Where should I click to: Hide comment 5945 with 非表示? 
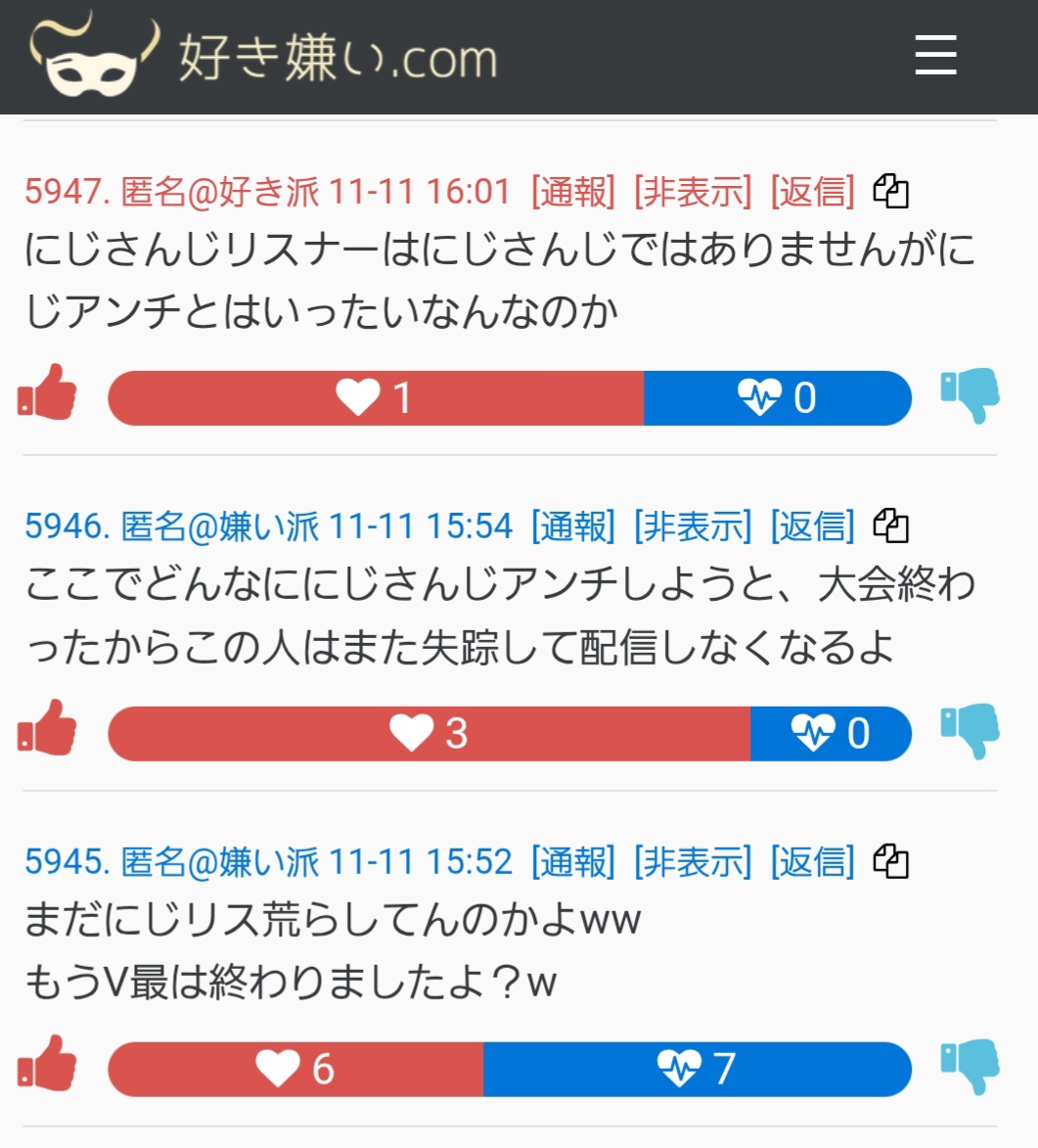click(693, 862)
